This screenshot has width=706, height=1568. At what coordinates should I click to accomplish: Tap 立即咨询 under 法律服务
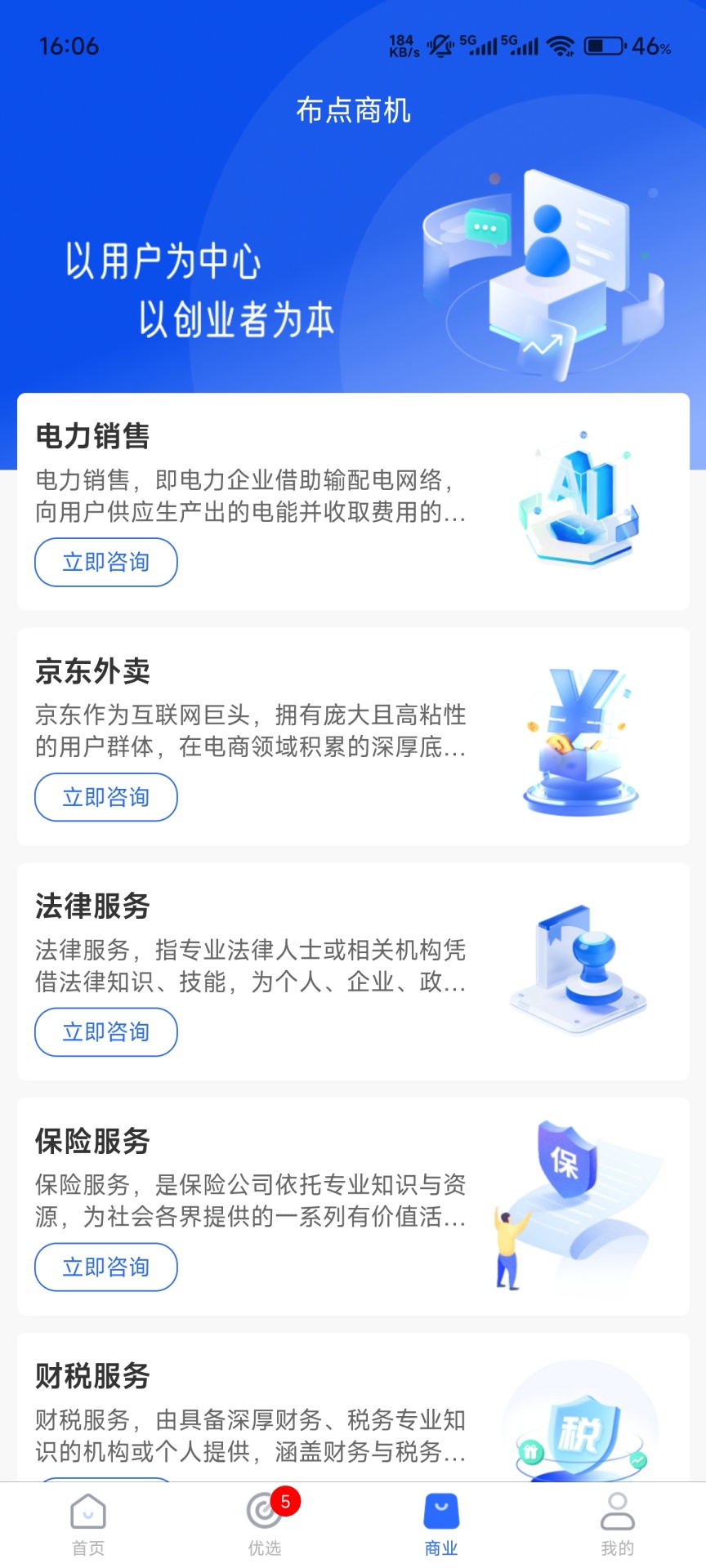pos(106,1032)
